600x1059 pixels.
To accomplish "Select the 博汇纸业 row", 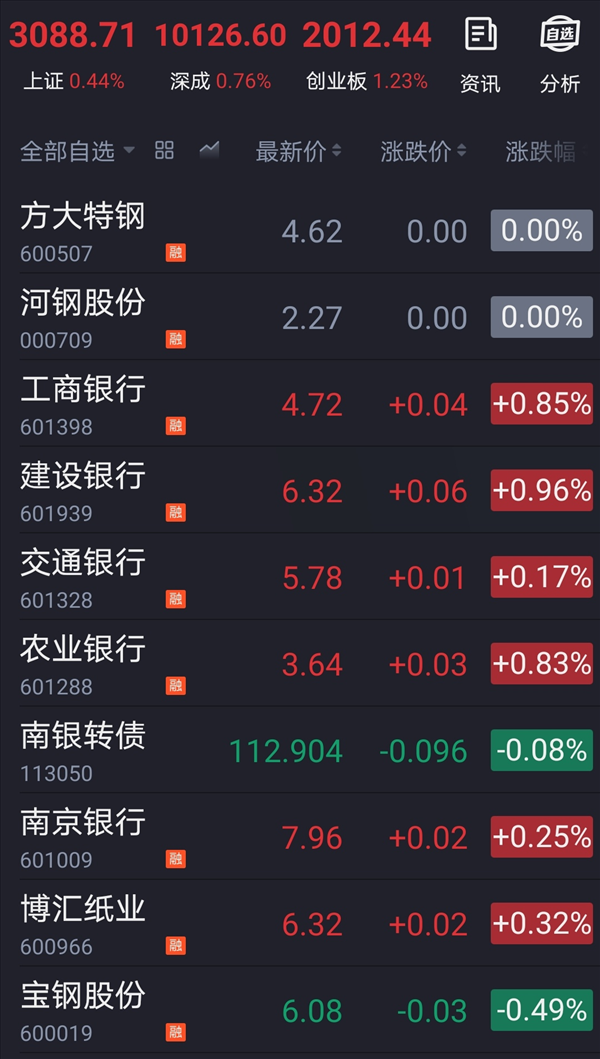I will coord(300,923).
